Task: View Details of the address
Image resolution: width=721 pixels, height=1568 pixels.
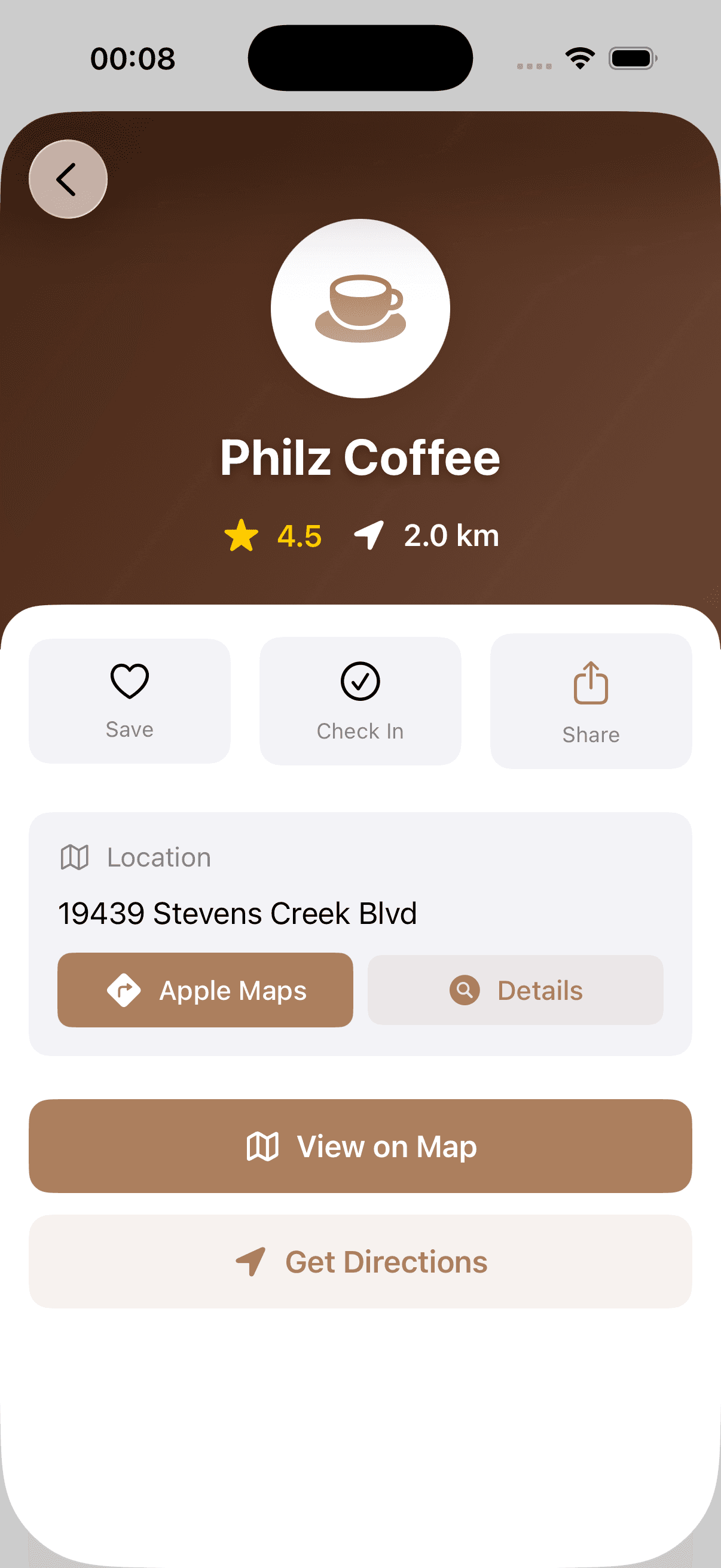Action: 515,990
